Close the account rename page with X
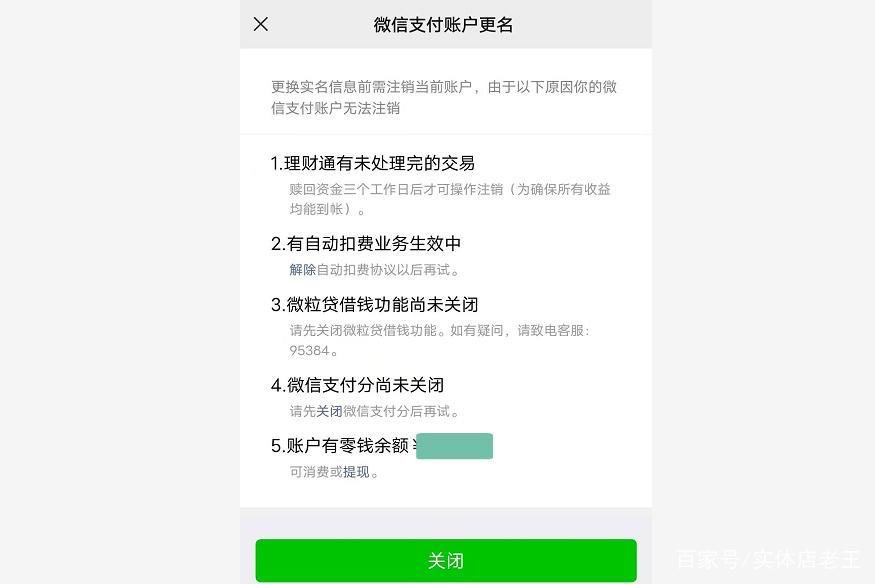Viewport: 875px width, 584px height. (x=261, y=24)
